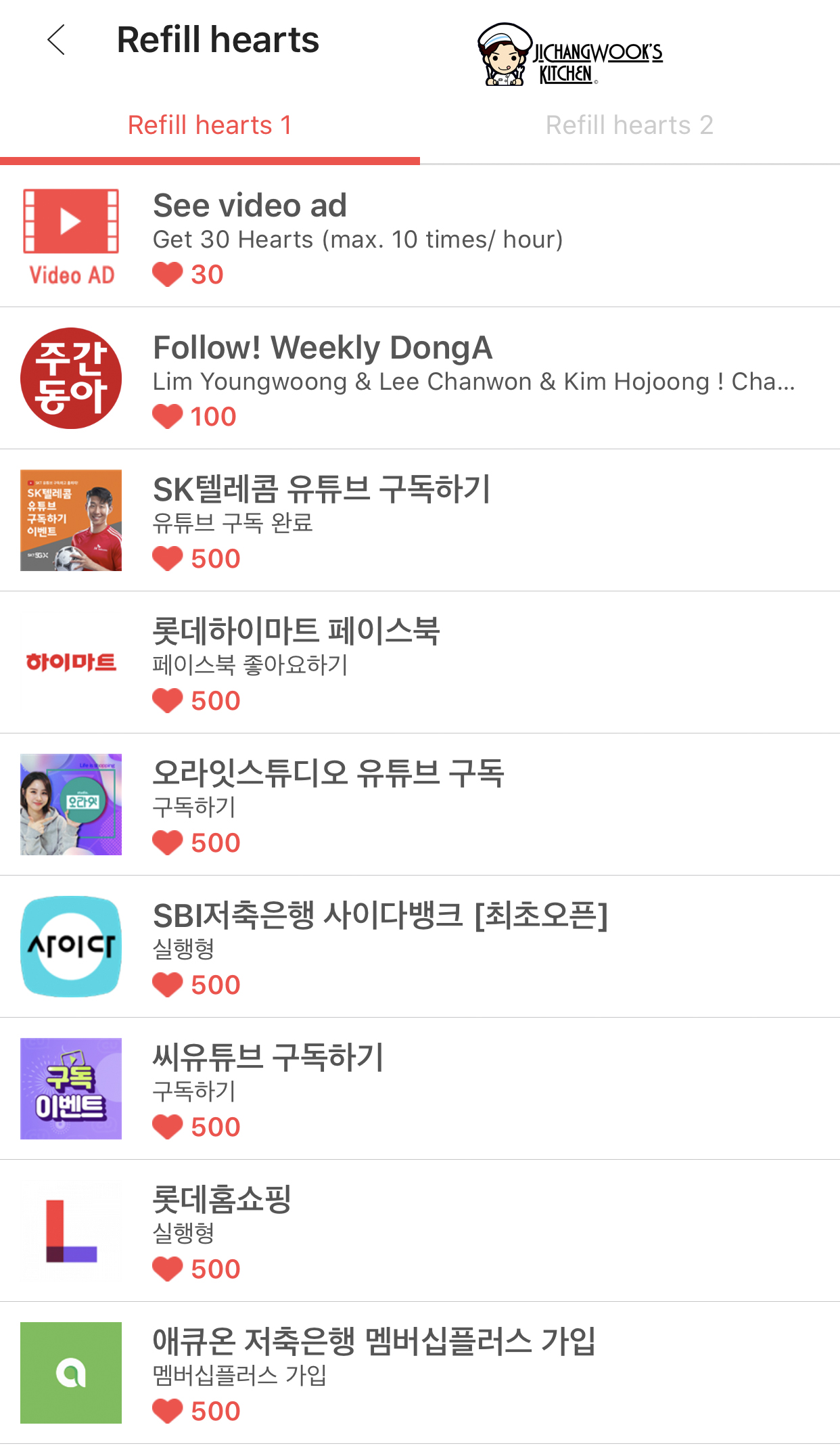Tap the Jichangwook's Kitchen banner
Image resolution: width=840 pixels, height=1448 pixels.
(x=569, y=55)
